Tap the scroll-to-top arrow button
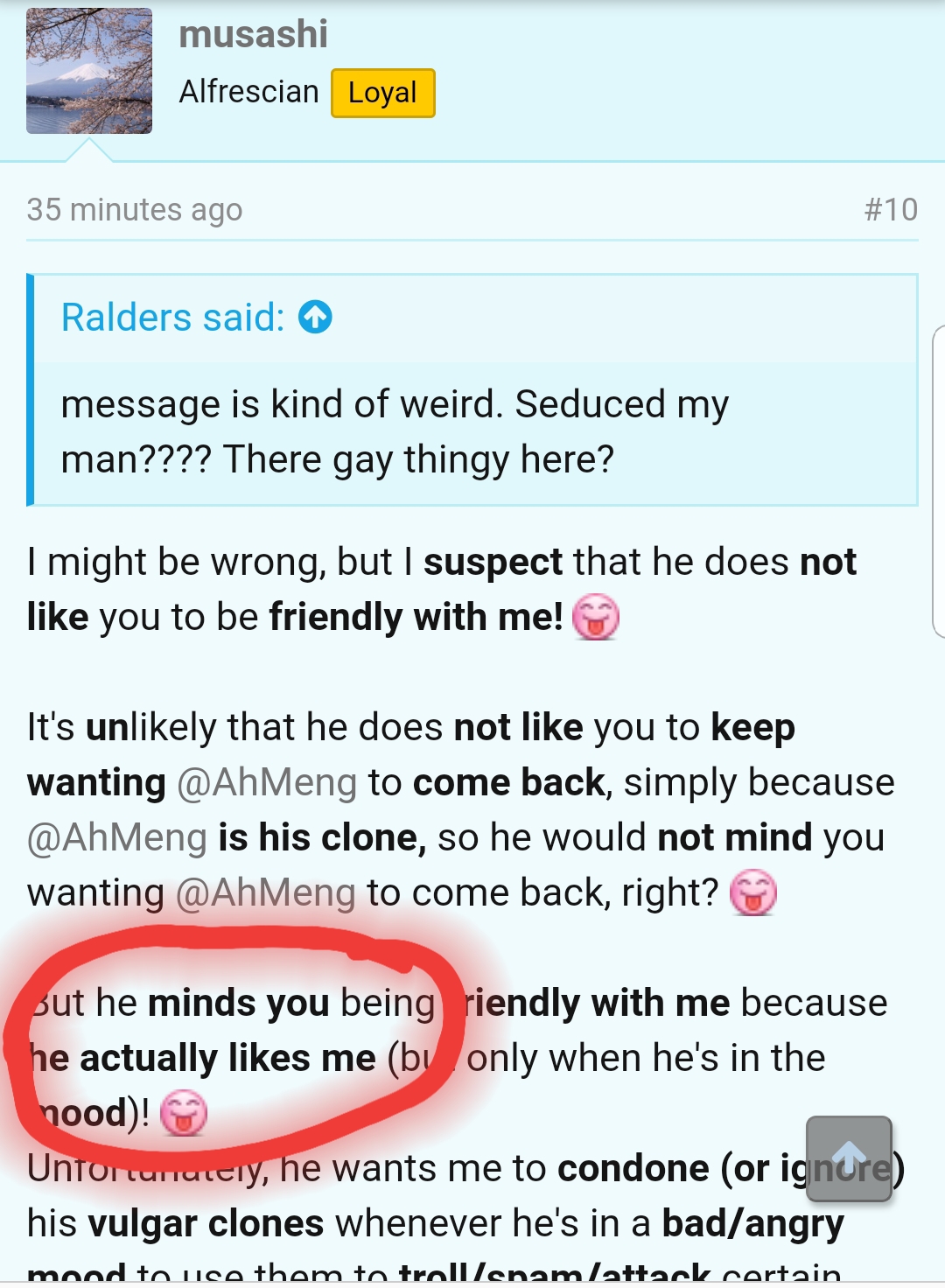 (x=849, y=1158)
